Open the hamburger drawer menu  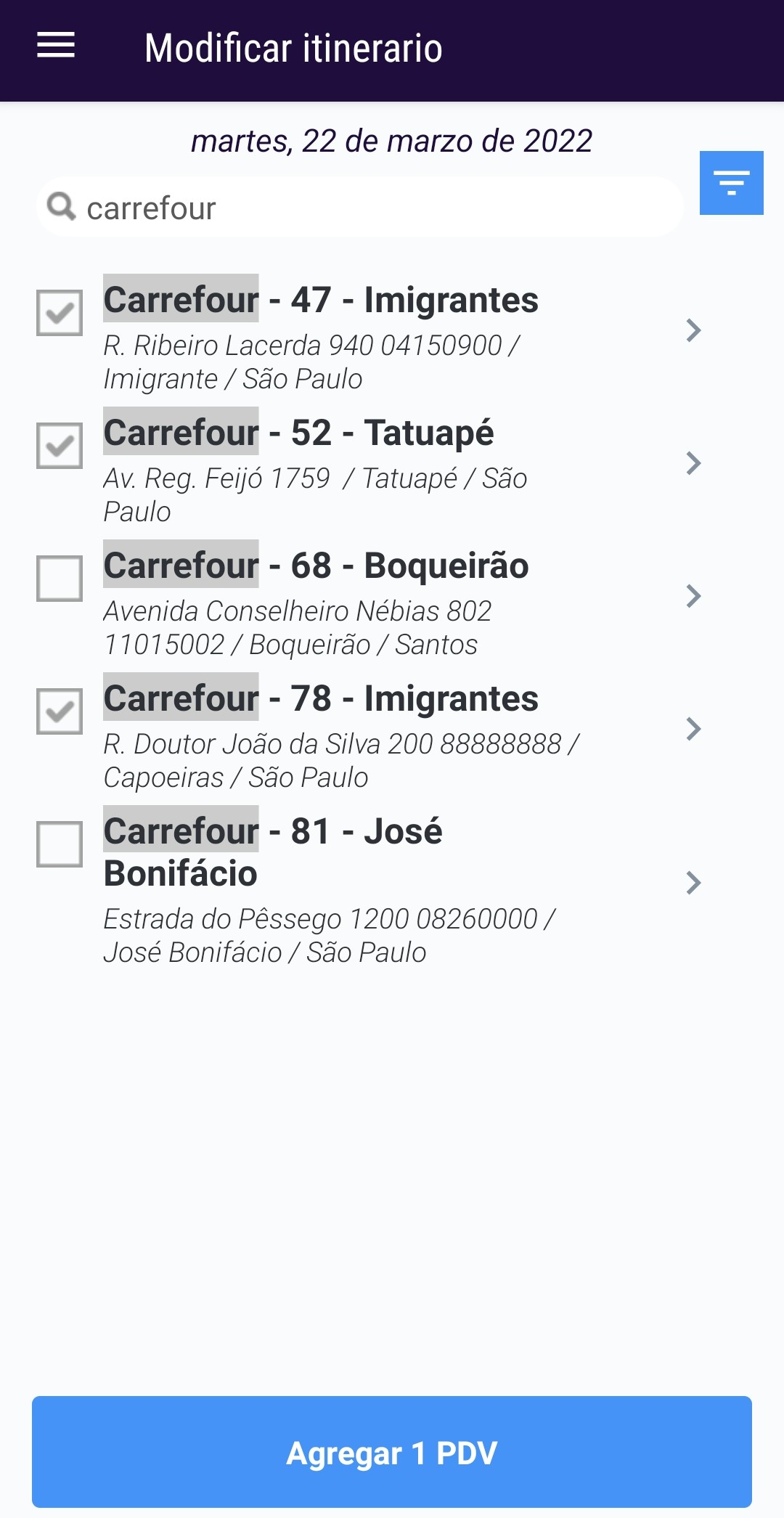(56, 46)
